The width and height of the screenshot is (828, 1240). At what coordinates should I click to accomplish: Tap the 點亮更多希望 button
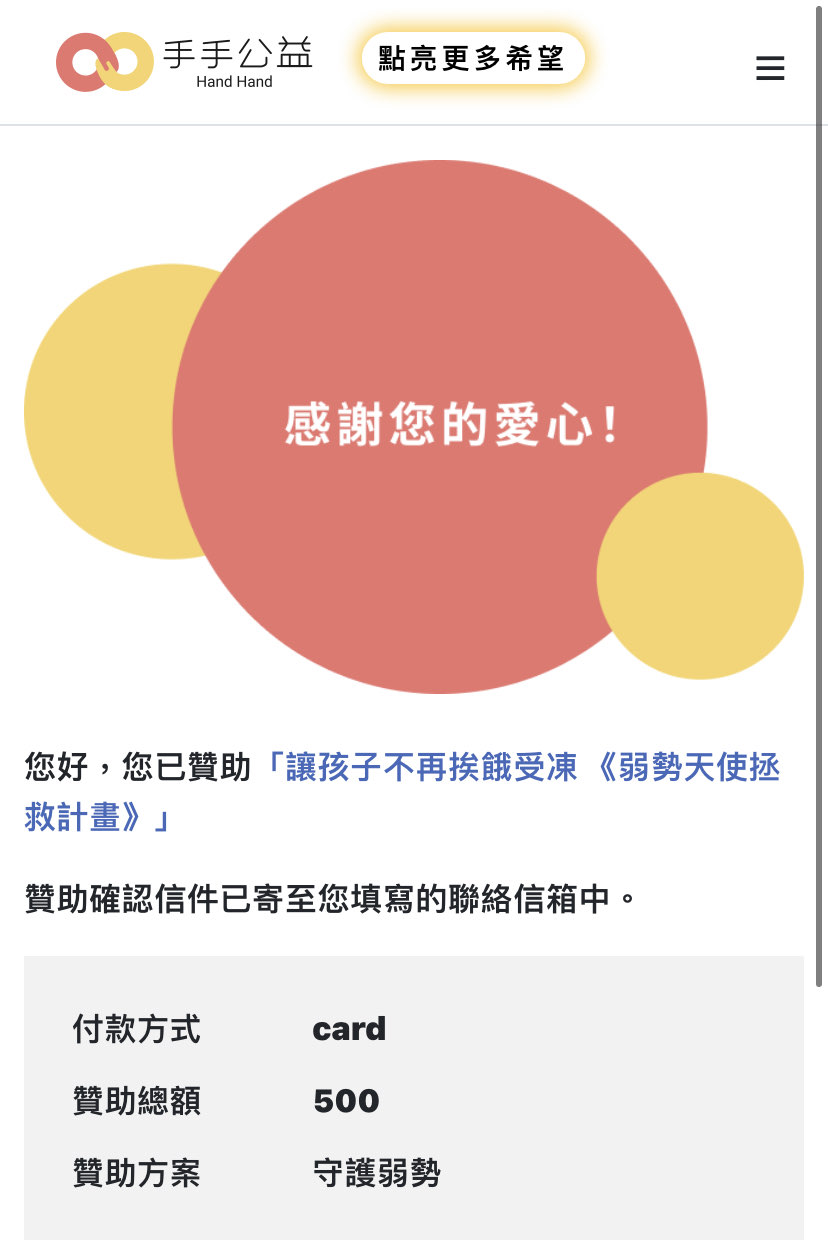[x=472, y=59]
